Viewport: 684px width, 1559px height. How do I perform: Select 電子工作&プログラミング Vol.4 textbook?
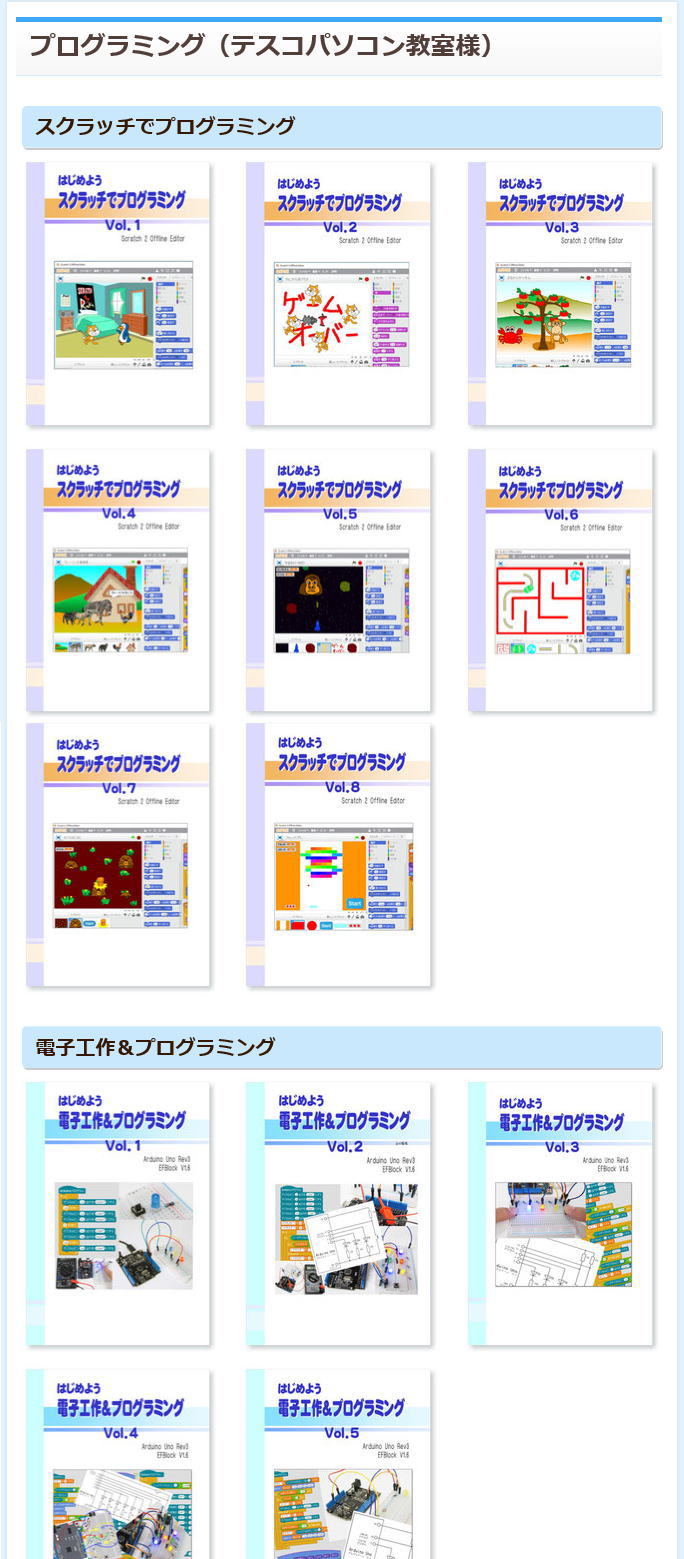pyautogui.click(x=118, y=1465)
